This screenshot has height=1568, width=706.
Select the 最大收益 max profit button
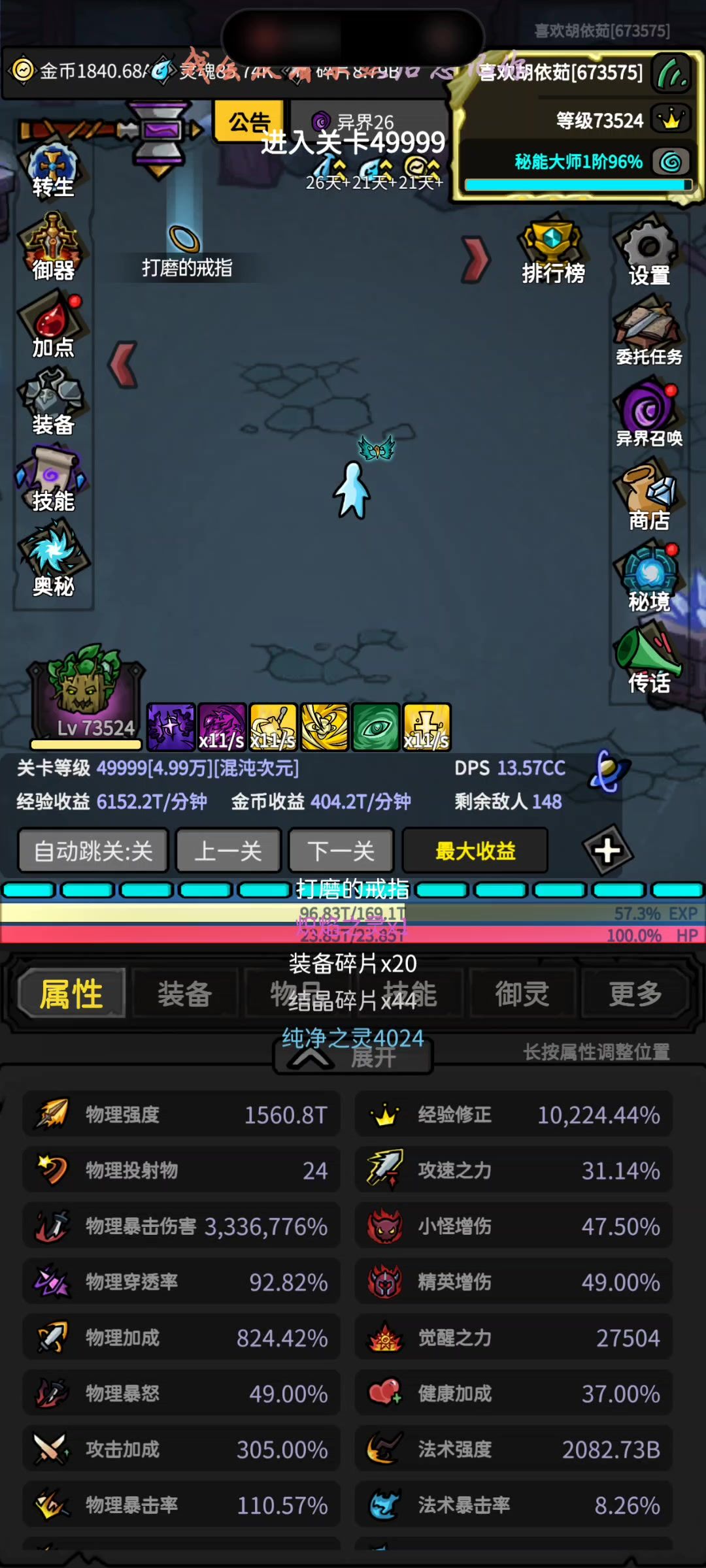475,851
